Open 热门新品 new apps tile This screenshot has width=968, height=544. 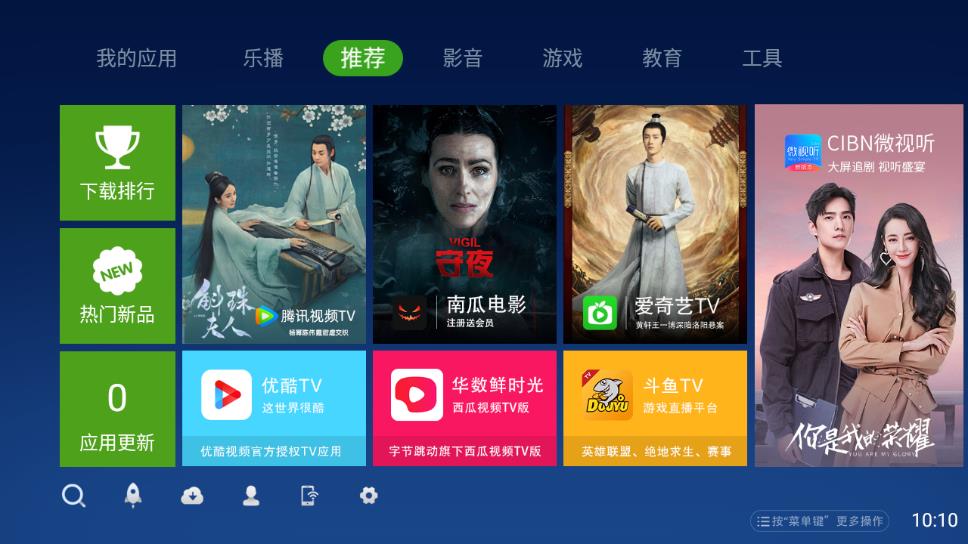point(117,286)
